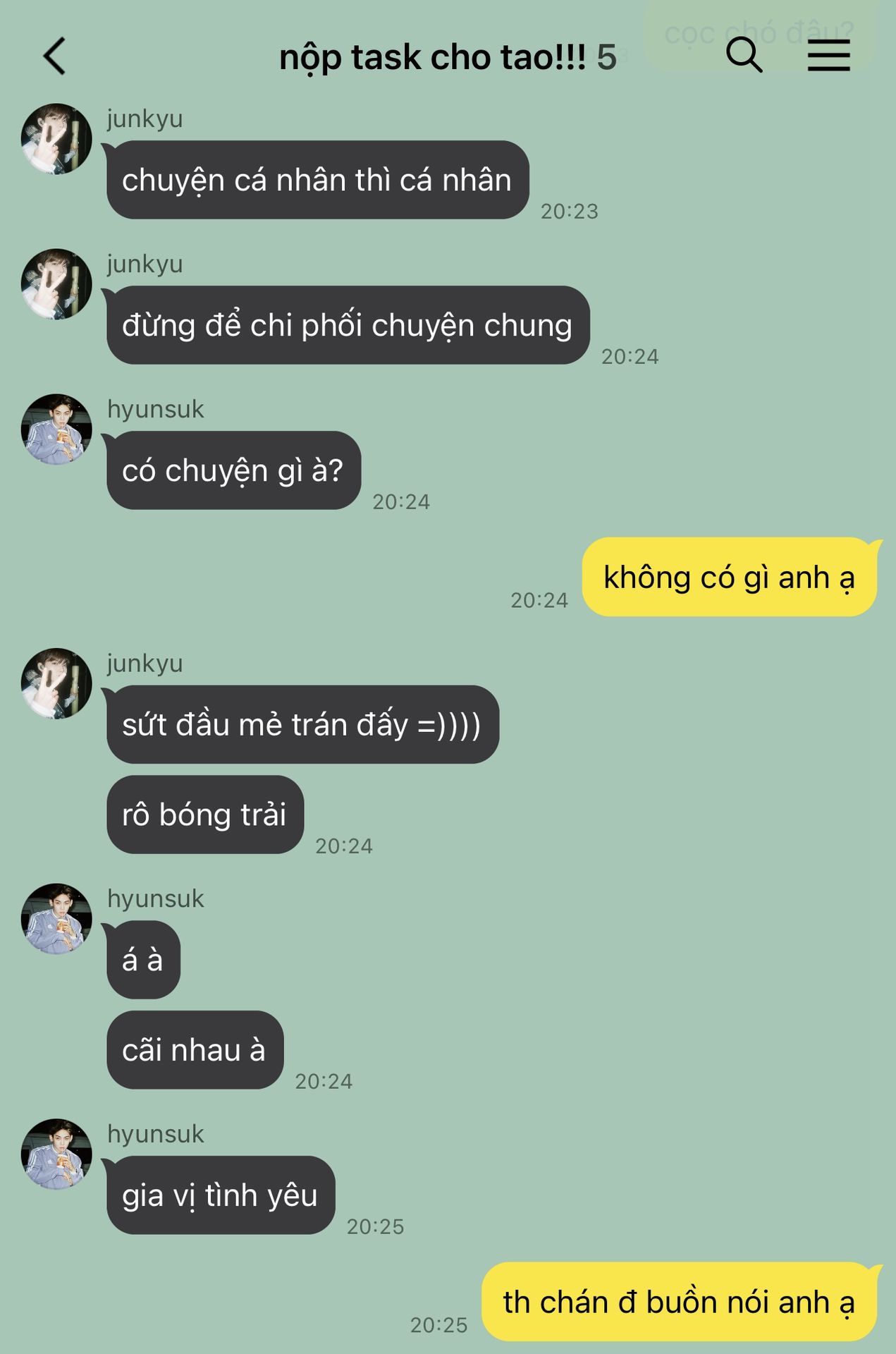View hyunsuk's profile beside "á à" message
This screenshot has width=896, height=1354.
(56, 919)
